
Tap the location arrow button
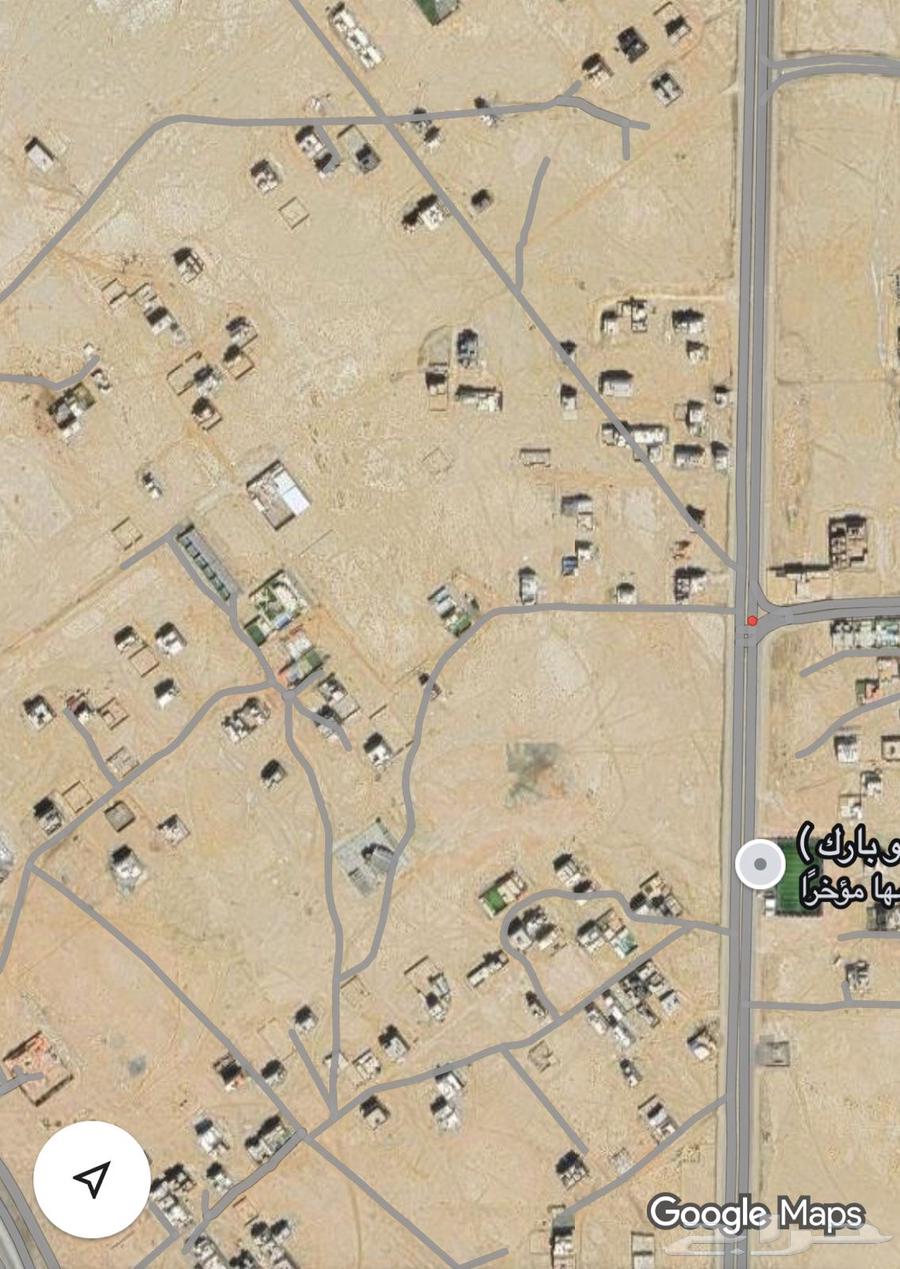(x=92, y=1180)
